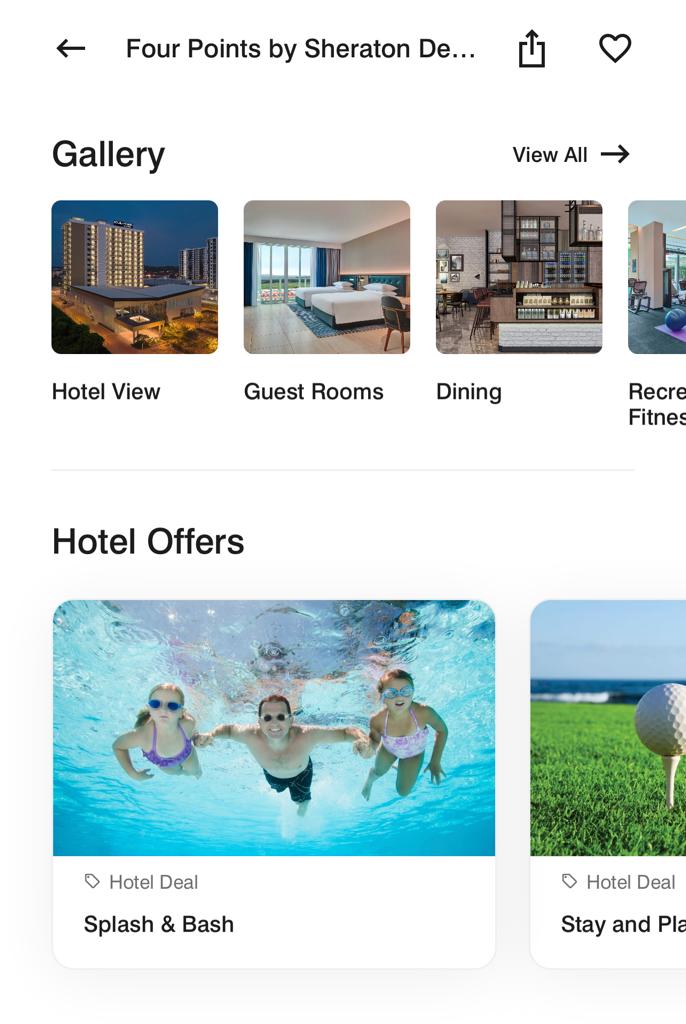Open the Guest Rooms photo
Viewport: 686px width, 1024px height.
pyautogui.click(x=327, y=277)
